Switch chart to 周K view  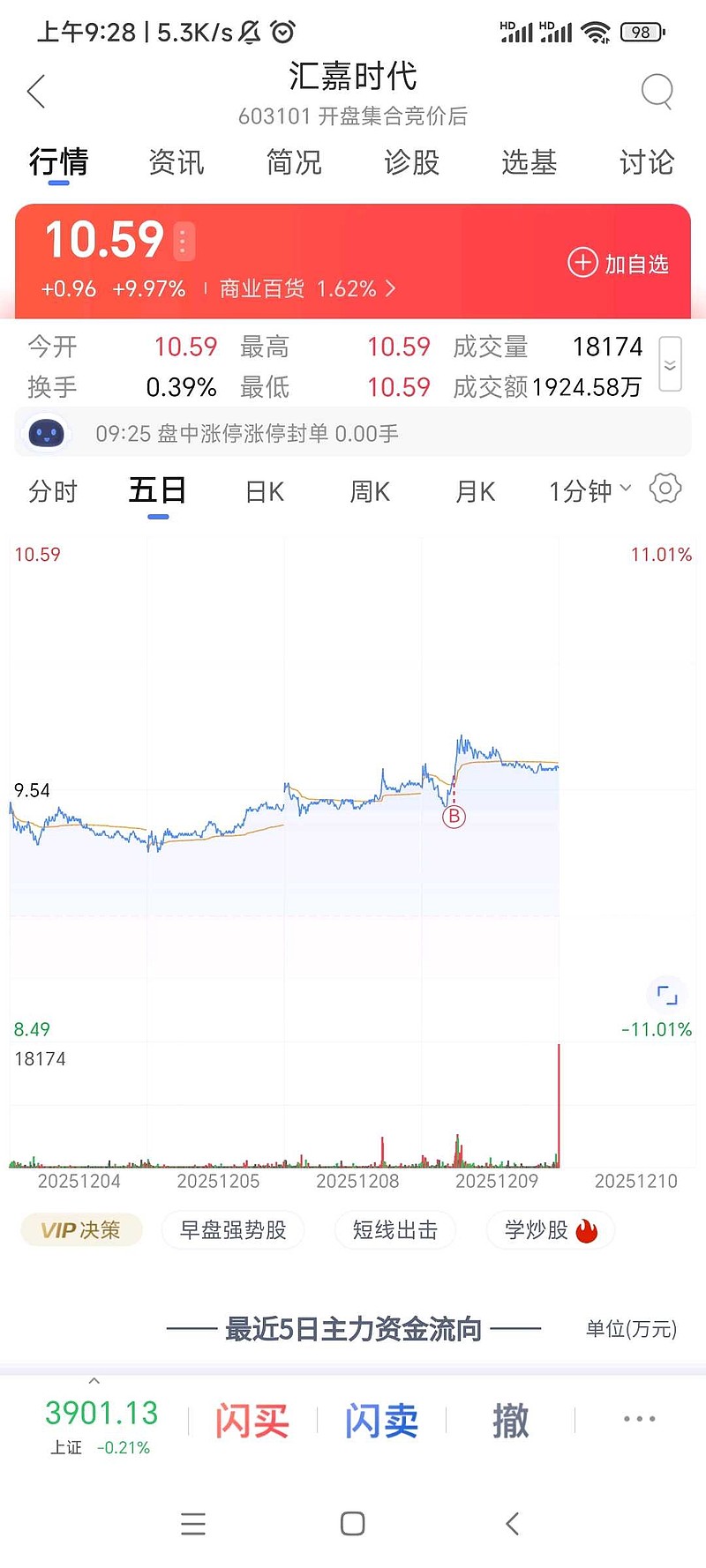pyautogui.click(x=370, y=491)
